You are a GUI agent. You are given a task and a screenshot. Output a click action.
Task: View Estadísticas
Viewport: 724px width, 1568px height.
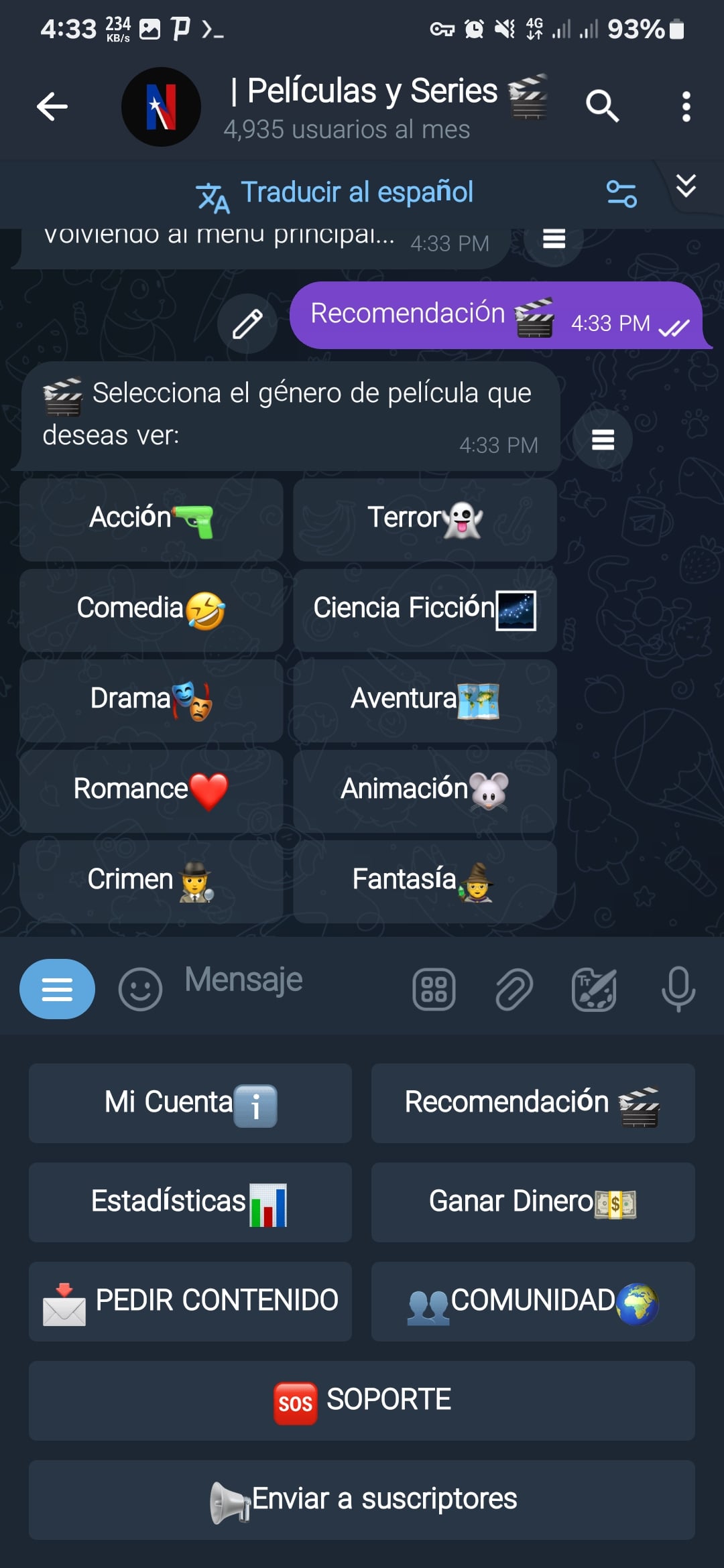click(x=190, y=1202)
